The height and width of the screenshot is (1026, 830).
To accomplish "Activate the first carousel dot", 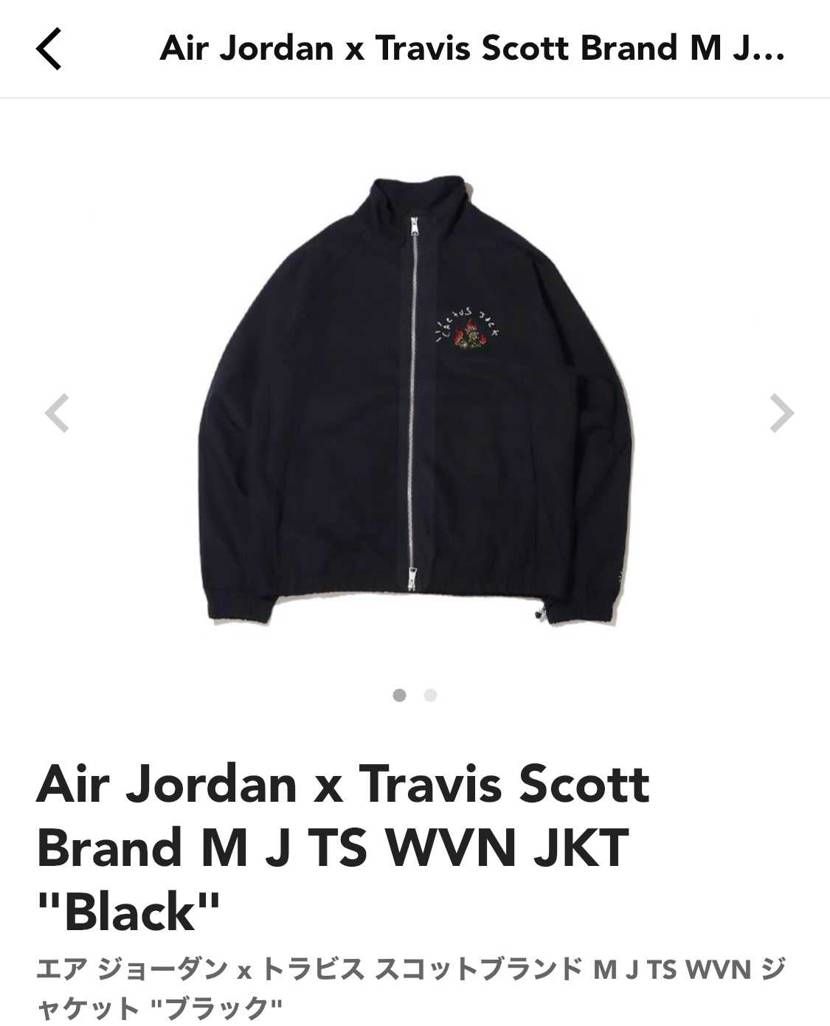I will [x=401, y=693].
